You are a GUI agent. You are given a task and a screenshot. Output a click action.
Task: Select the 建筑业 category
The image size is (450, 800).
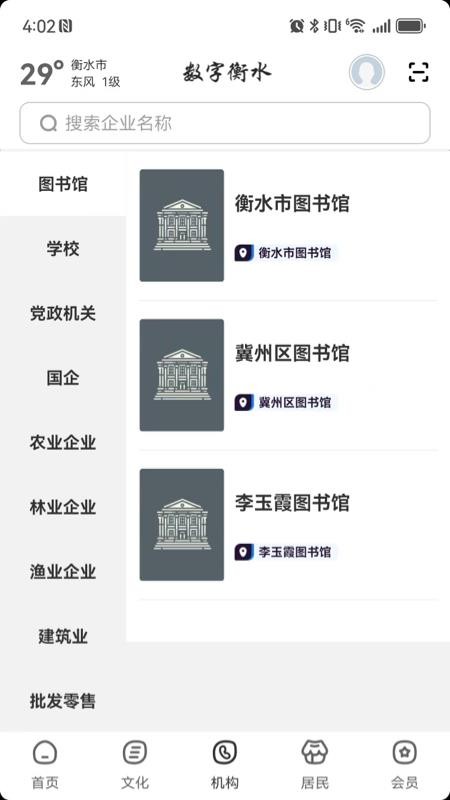click(x=63, y=636)
